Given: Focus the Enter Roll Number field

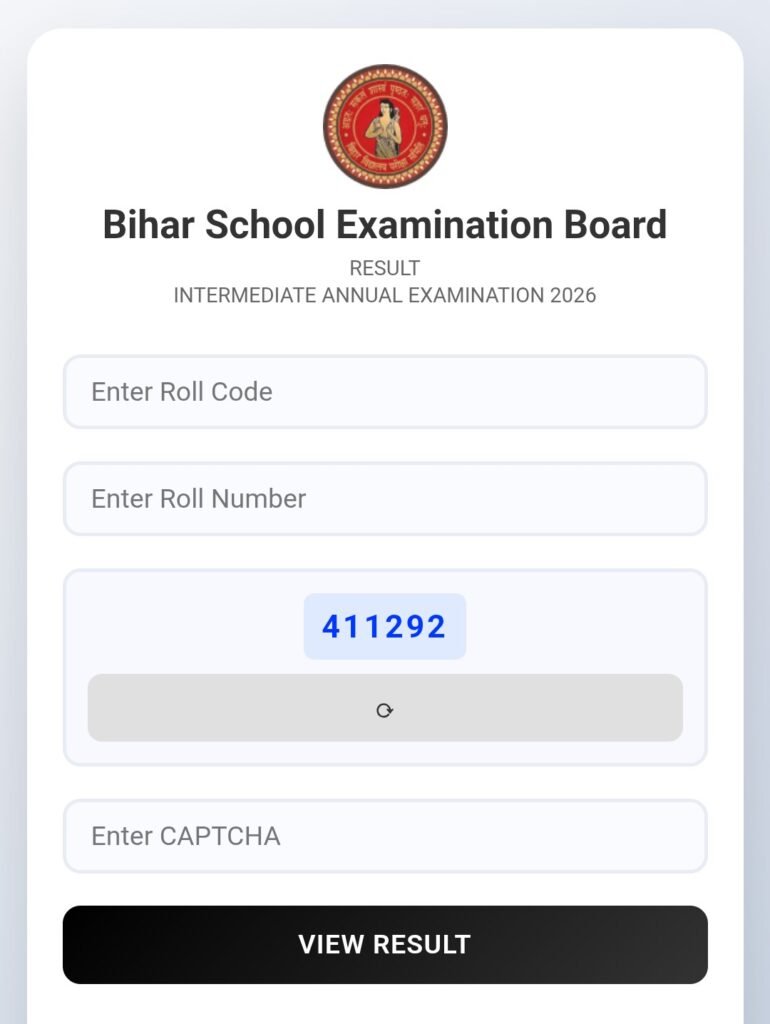Looking at the screenshot, I should tap(385, 499).
